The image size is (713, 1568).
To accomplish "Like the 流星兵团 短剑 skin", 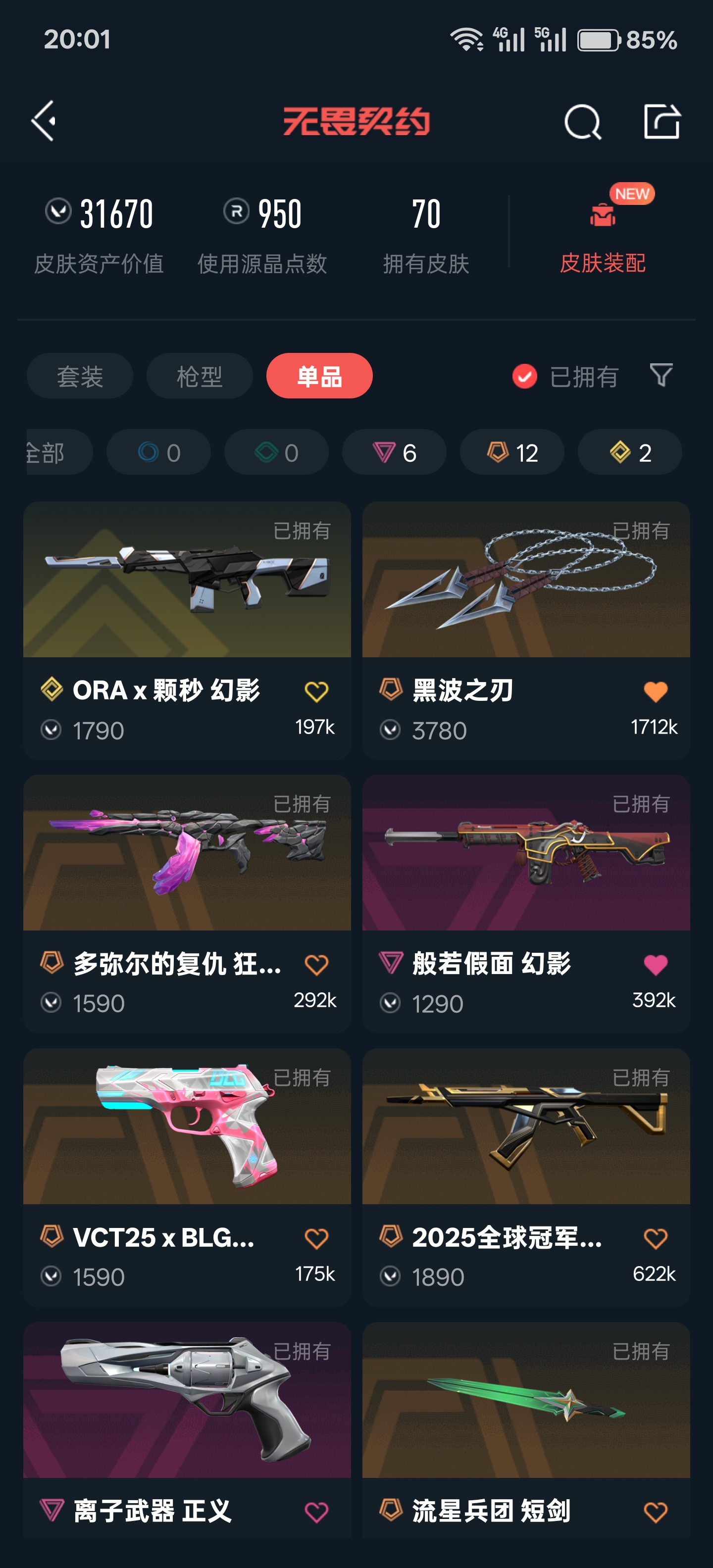I will coord(655,1512).
